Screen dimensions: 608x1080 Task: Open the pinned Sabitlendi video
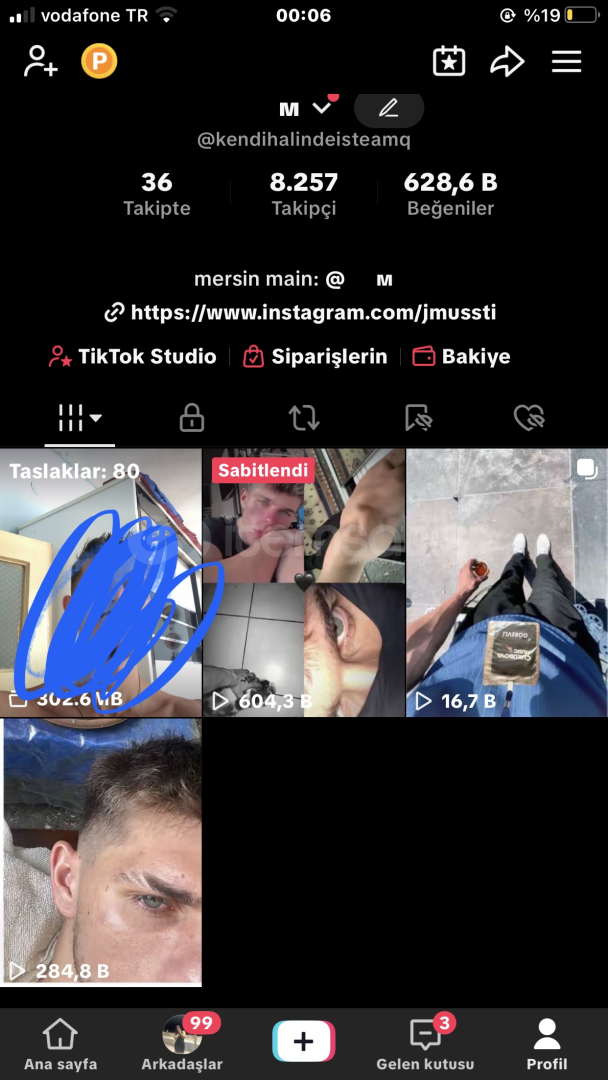click(x=304, y=583)
